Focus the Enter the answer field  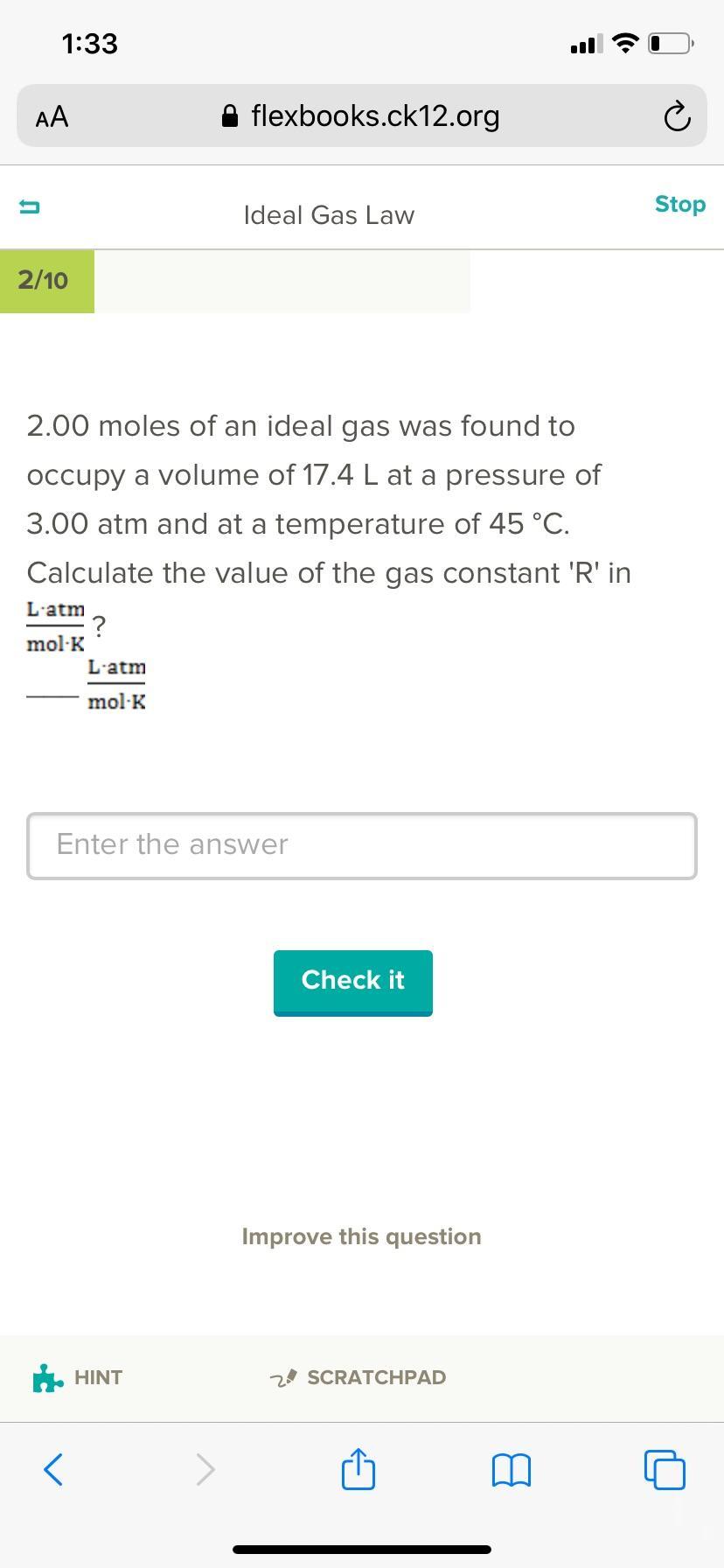(x=362, y=845)
